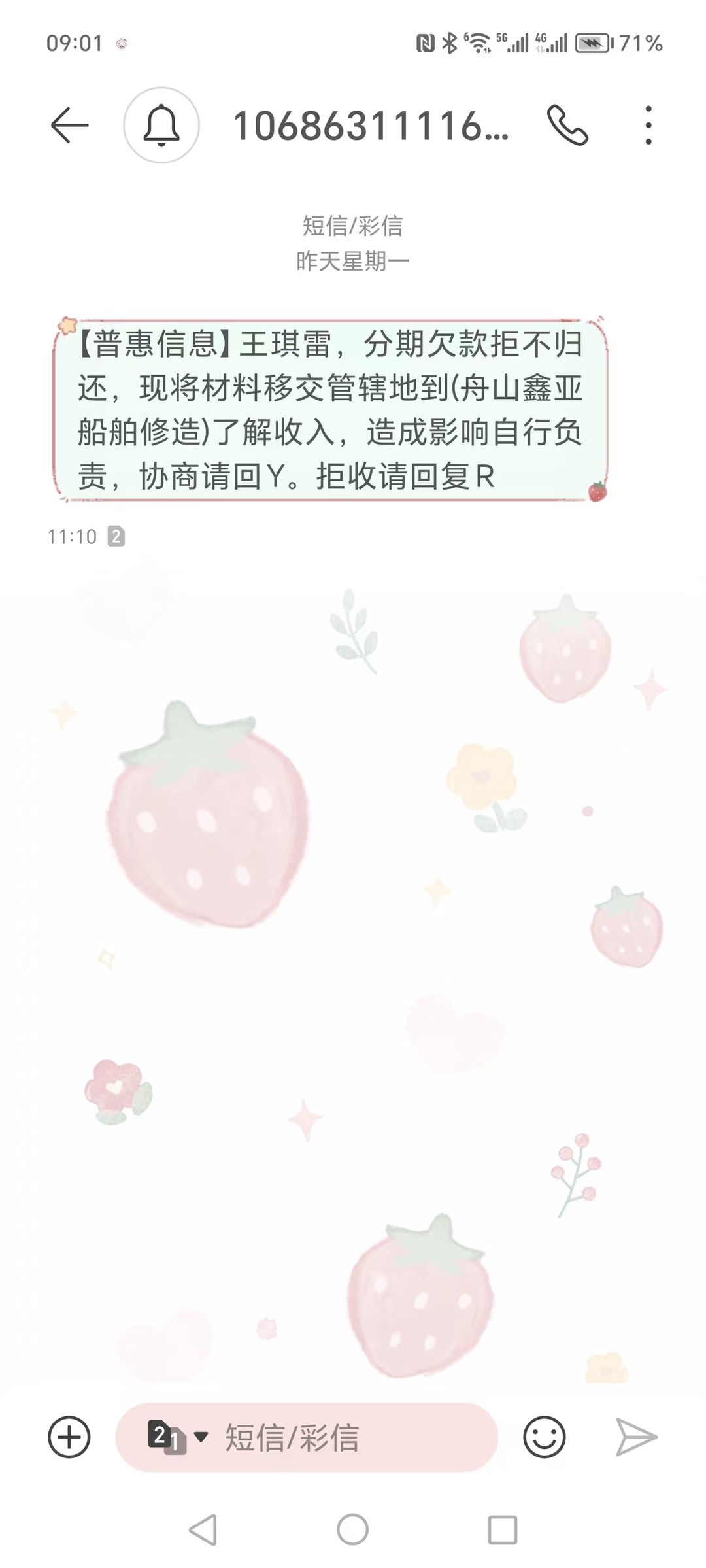Viewport: 706px width, 1568px height.
Task: Focus the 短信/彩信 message input field
Action: coord(307,1437)
